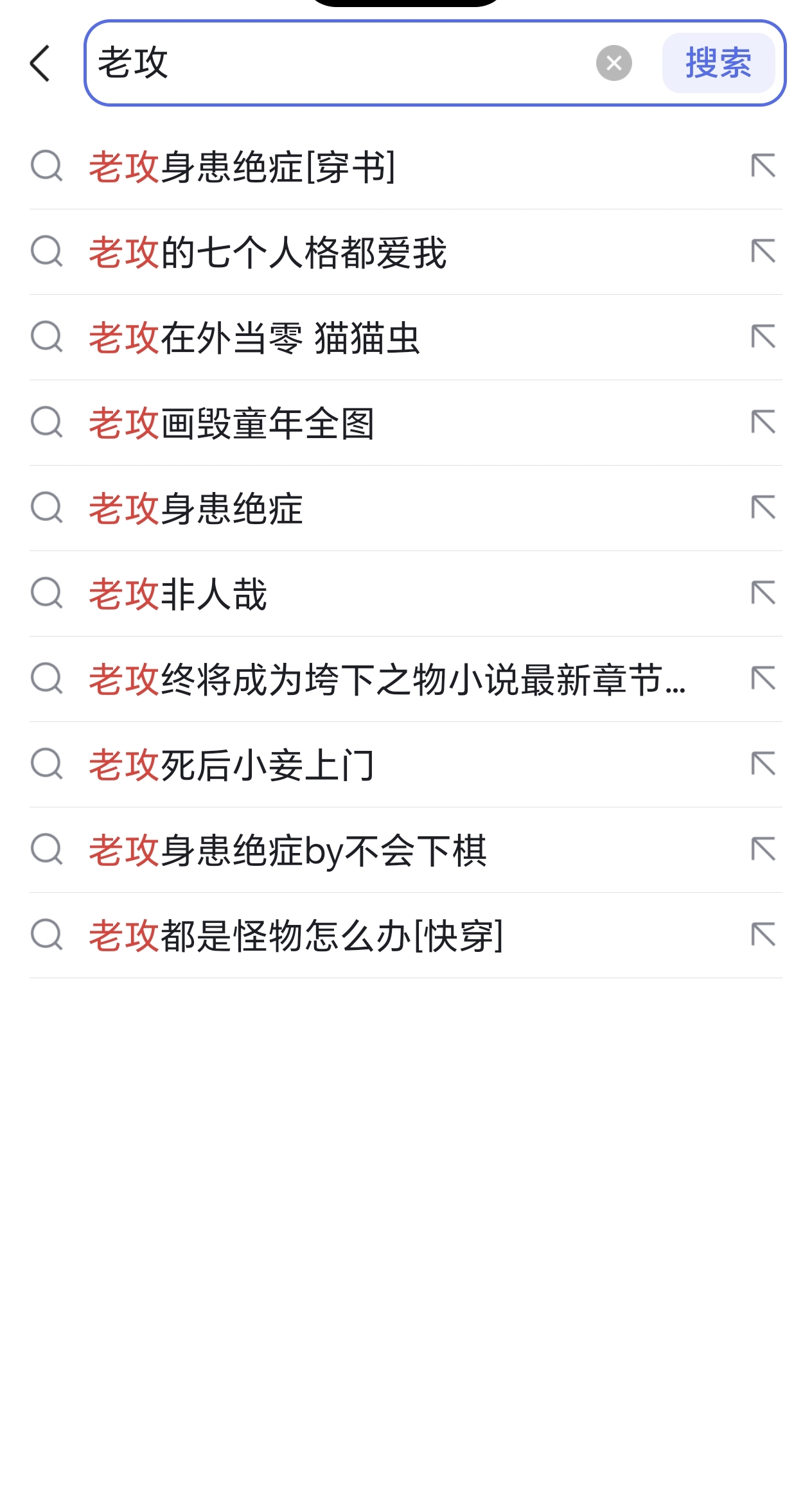This screenshot has height=1512, width=812.
Task: Tap the 搜索 button
Action: pos(718,63)
